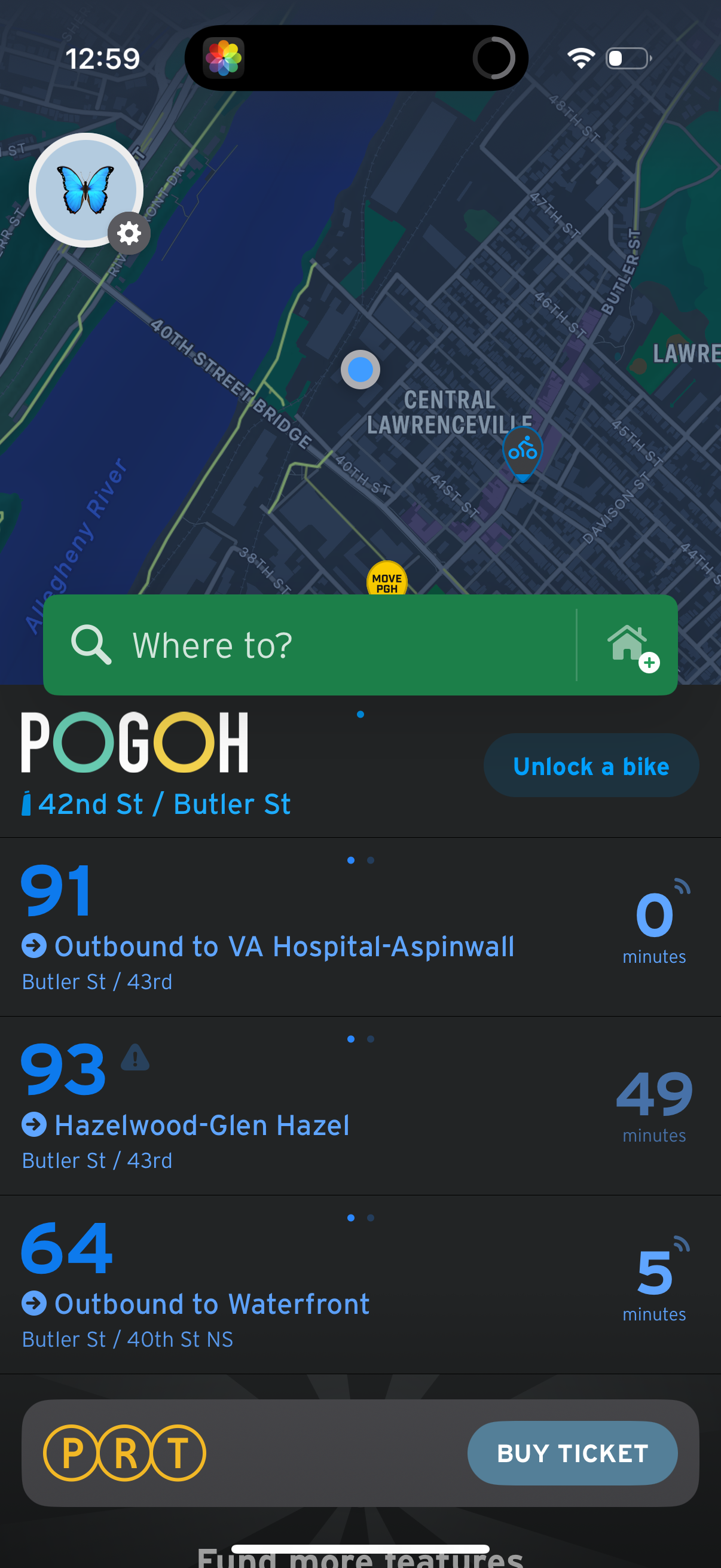The height and width of the screenshot is (1568, 721).
Task: Open the 42nd St / Butler St station link
Action: click(x=164, y=804)
